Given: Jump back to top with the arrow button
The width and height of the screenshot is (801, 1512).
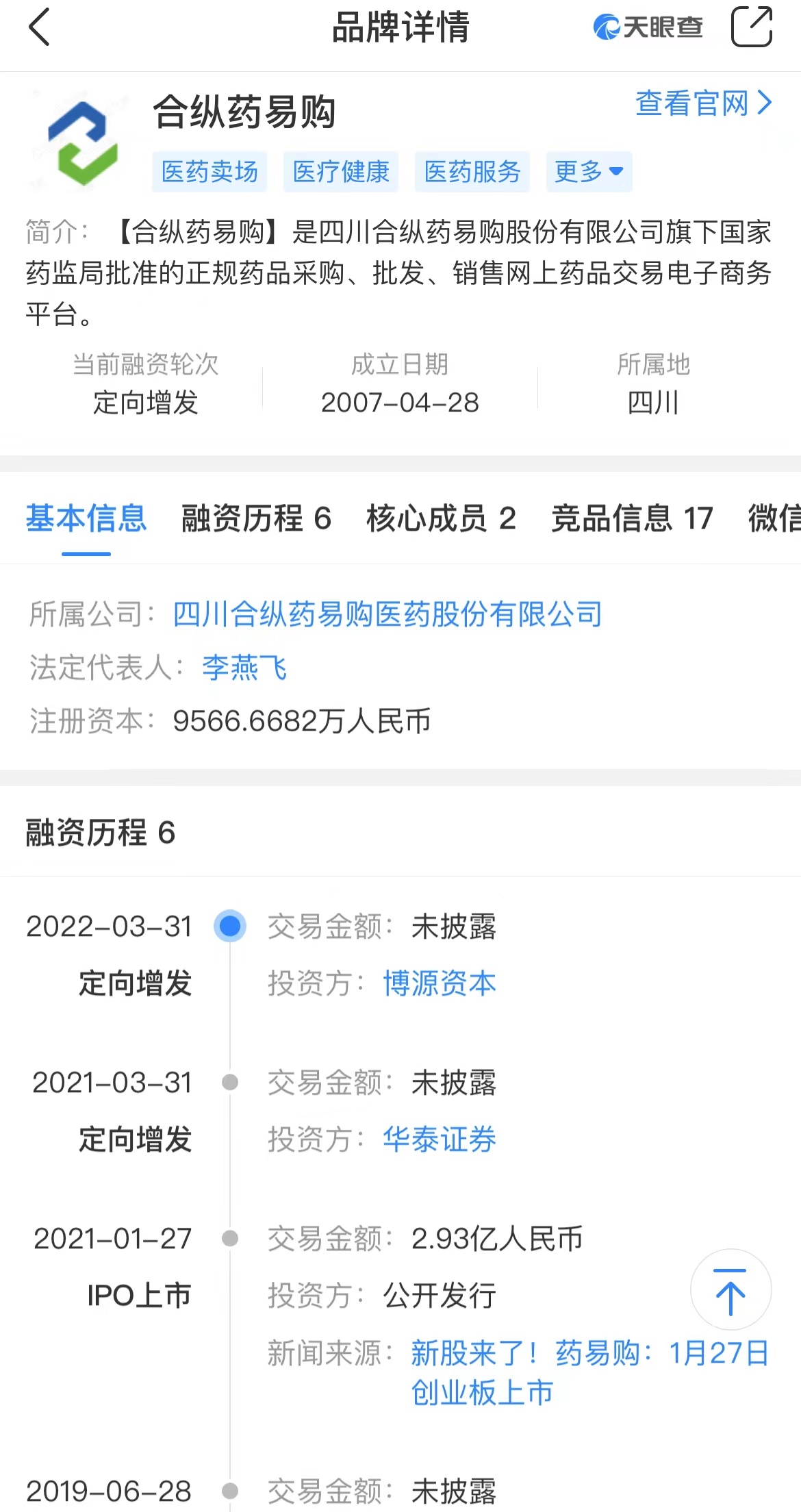Looking at the screenshot, I should [x=730, y=1289].
